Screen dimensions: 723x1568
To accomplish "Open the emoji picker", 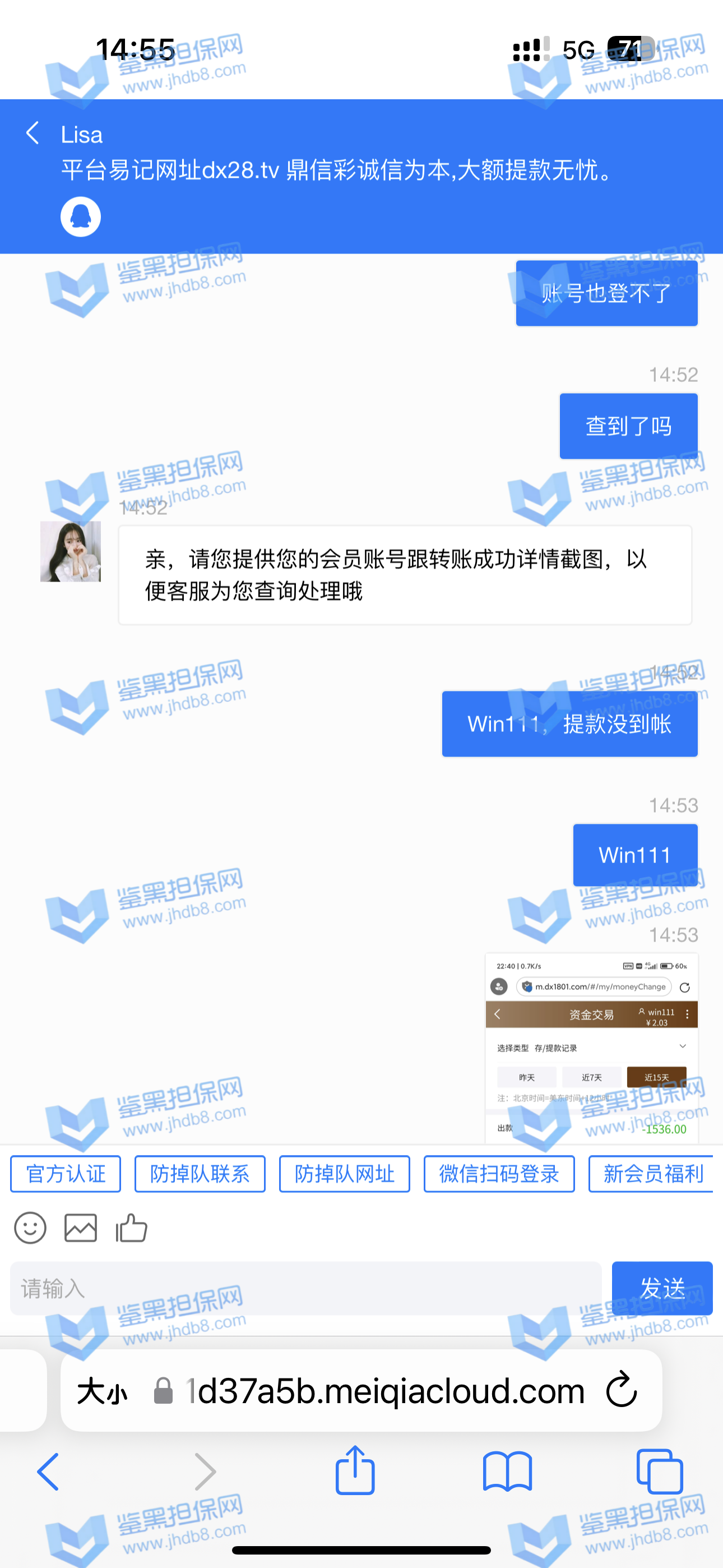I will click(30, 1227).
